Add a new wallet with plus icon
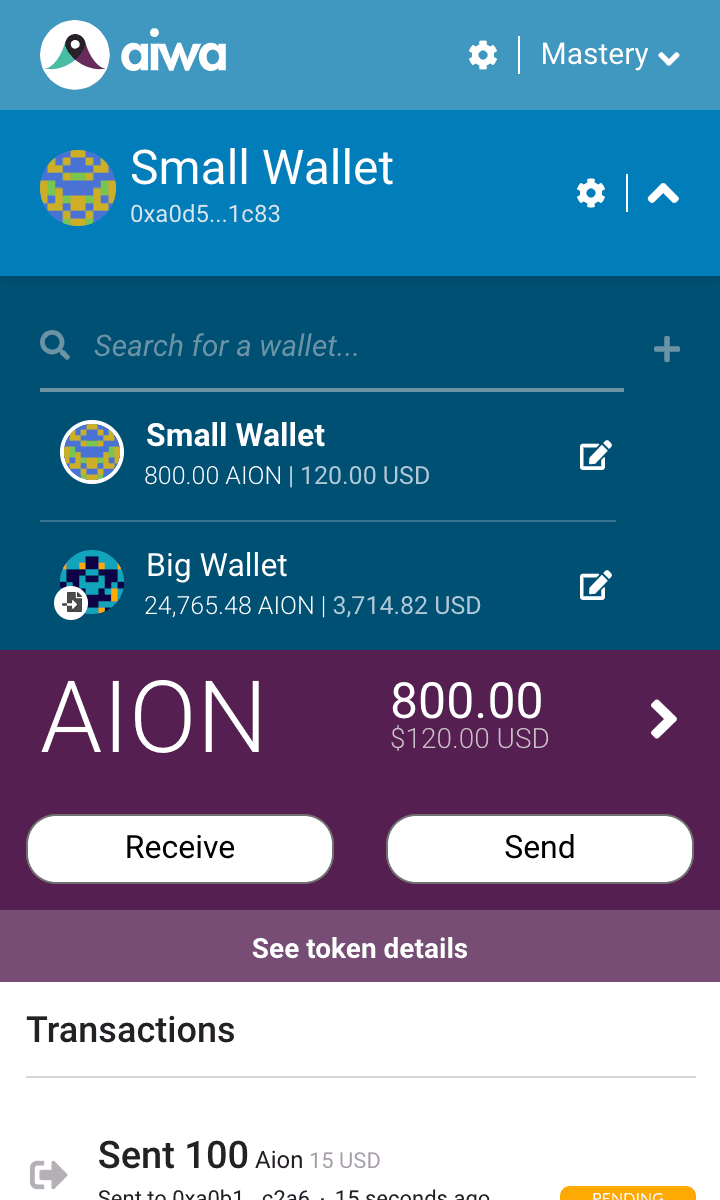This screenshot has width=720, height=1200. [x=666, y=349]
